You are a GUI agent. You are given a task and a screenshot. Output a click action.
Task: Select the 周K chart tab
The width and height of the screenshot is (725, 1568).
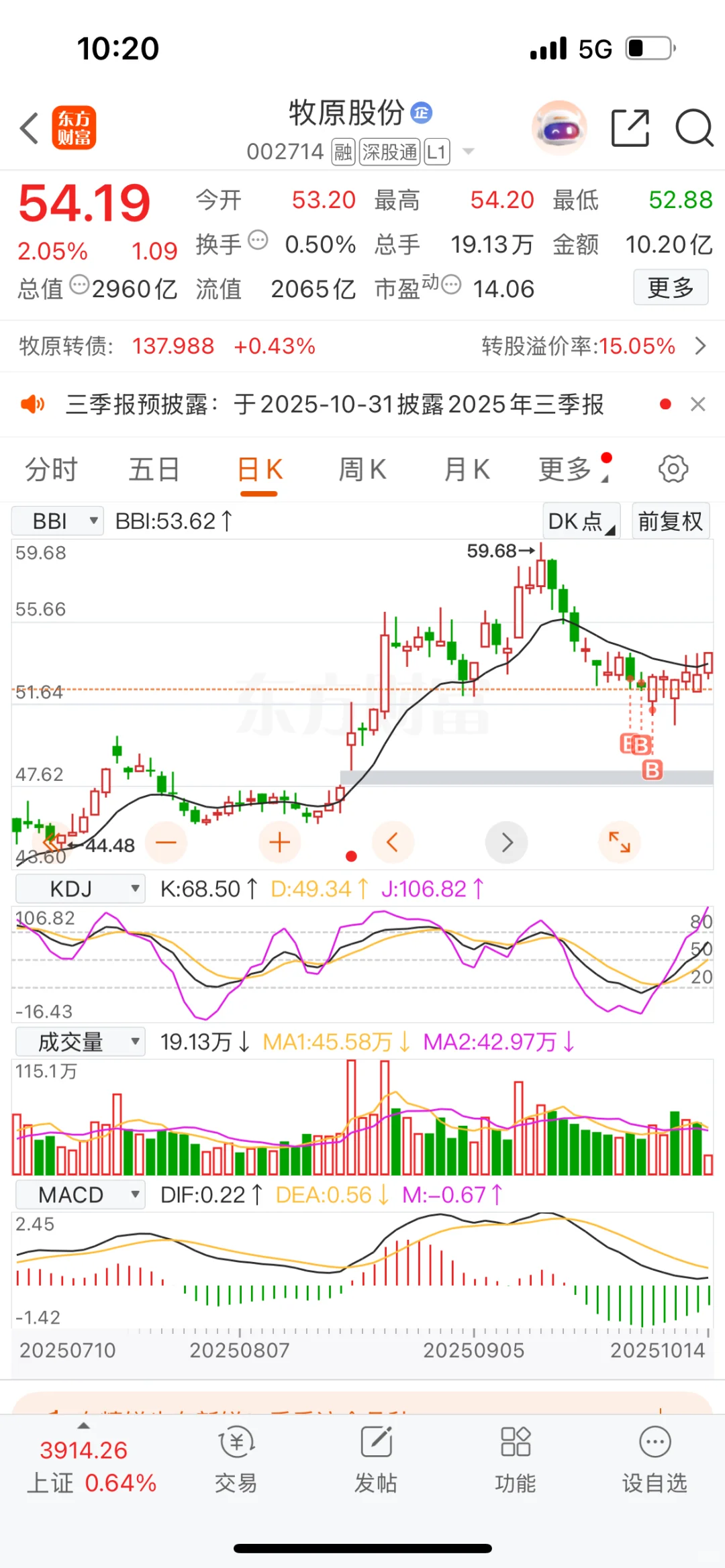tap(362, 470)
